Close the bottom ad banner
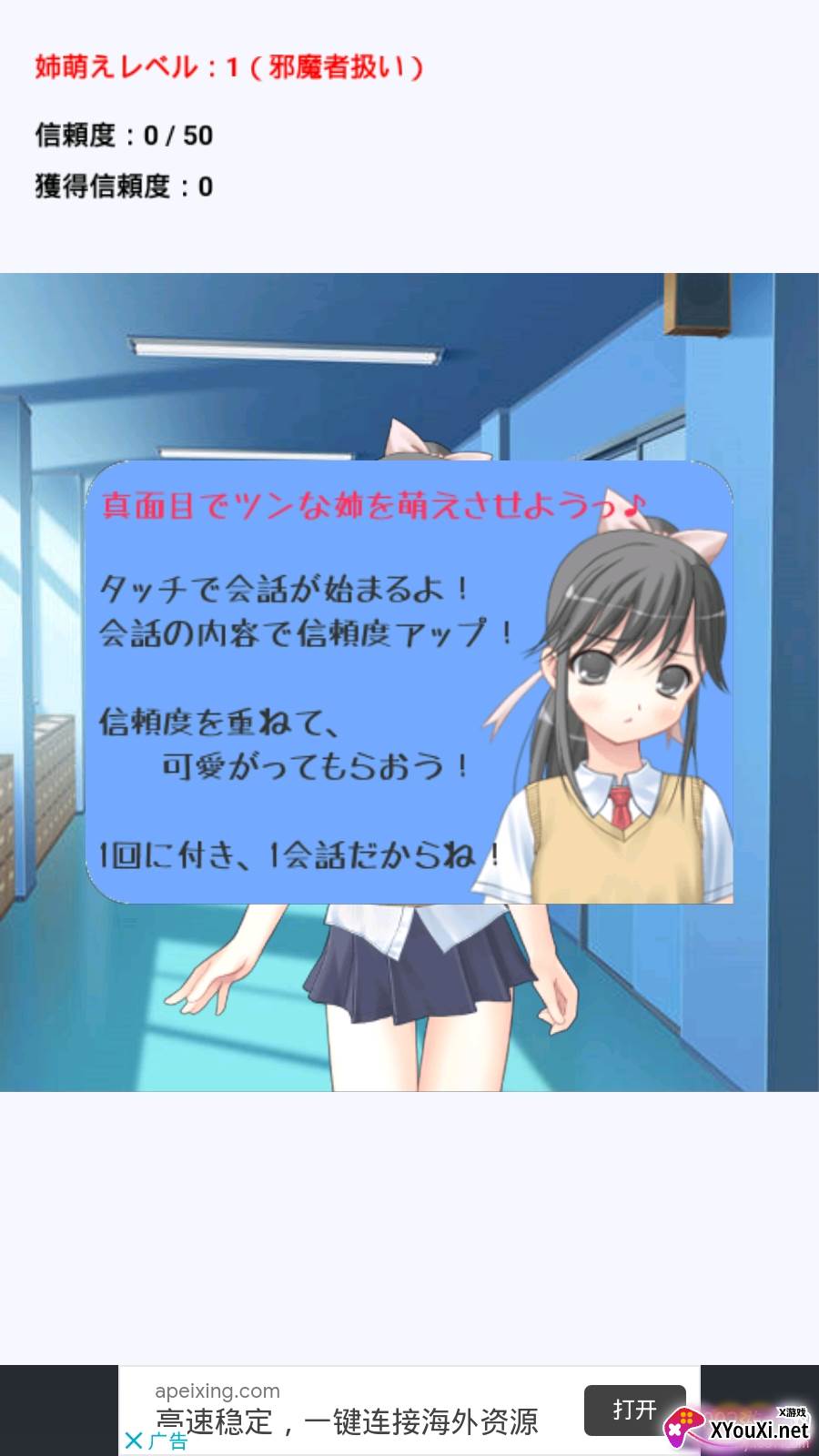 [134, 1441]
